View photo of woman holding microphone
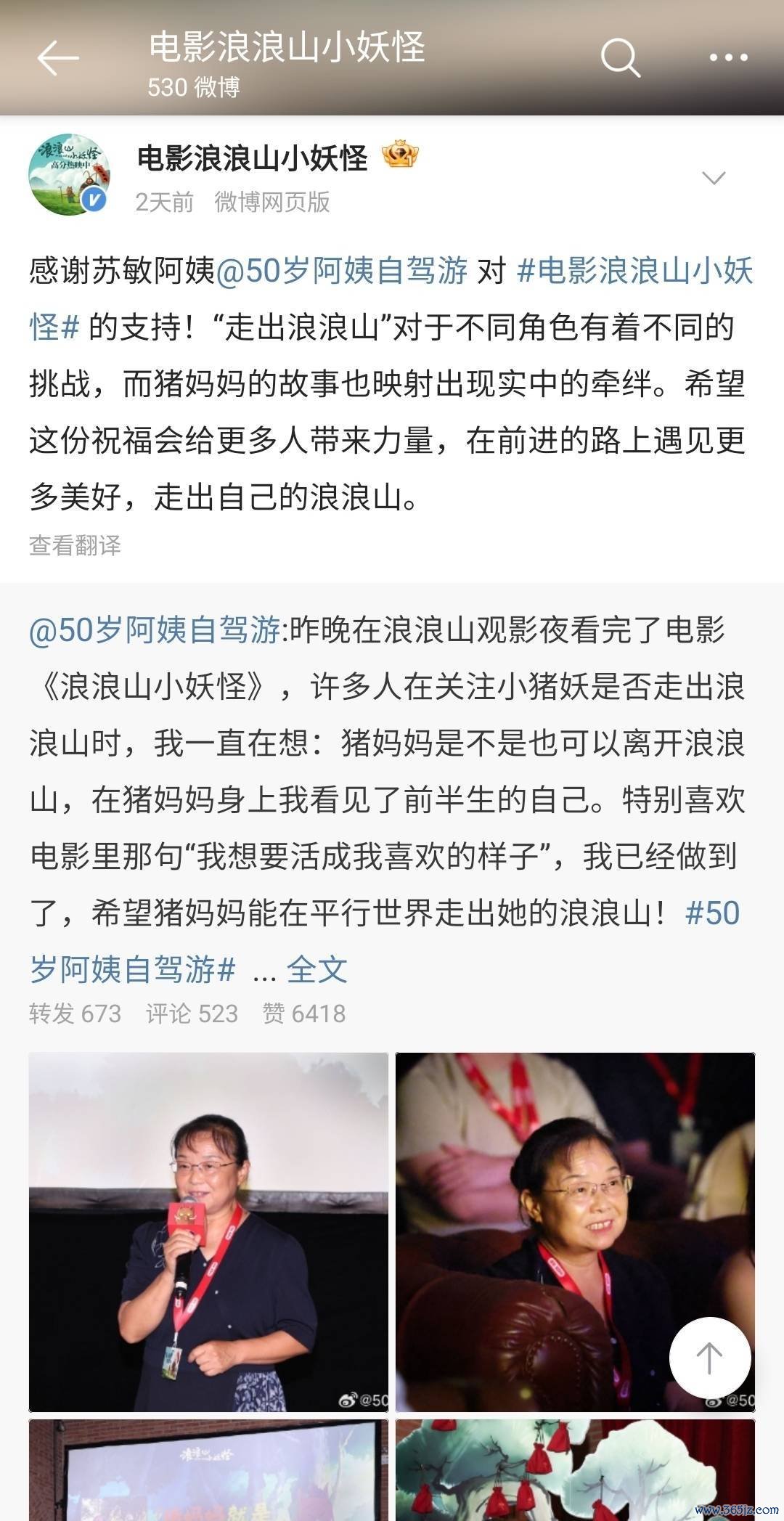 (x=208, y=1231)
